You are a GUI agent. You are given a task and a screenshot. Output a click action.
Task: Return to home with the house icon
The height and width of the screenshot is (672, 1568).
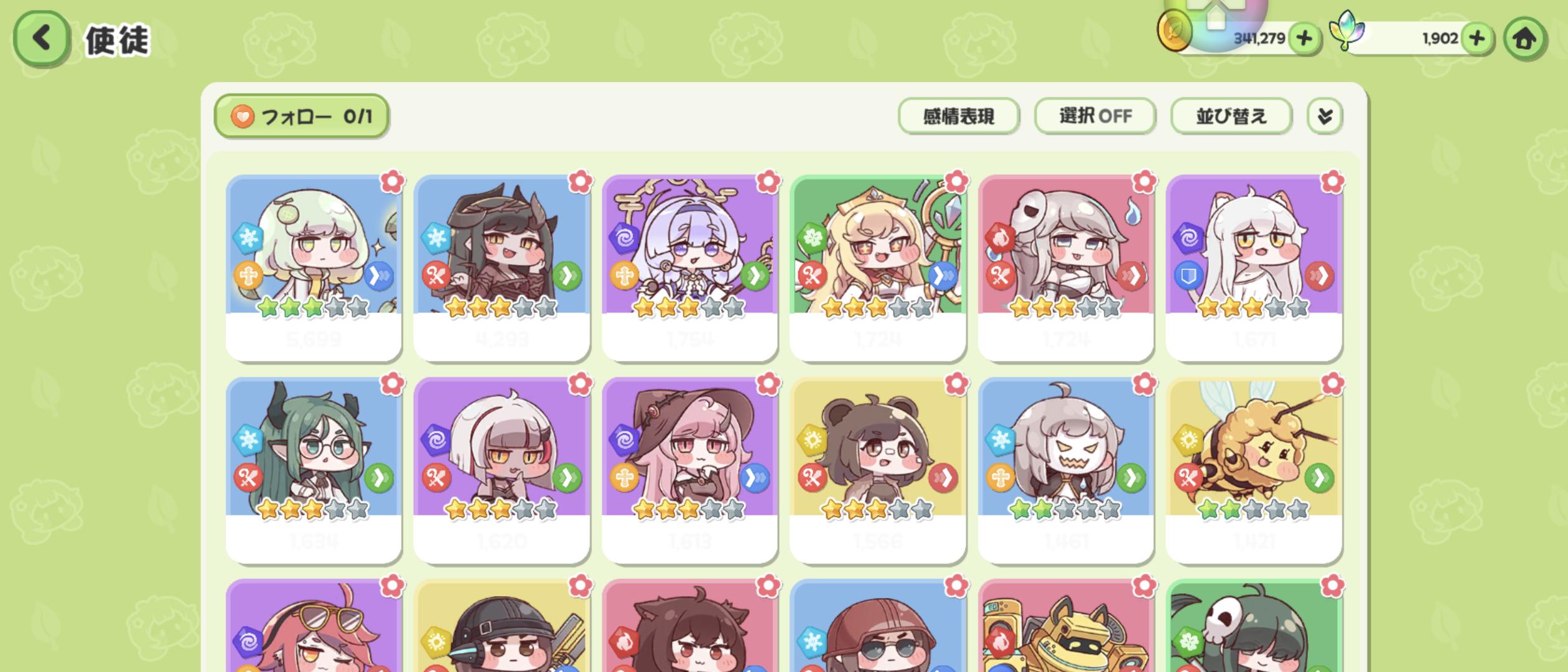[1524, 39]
